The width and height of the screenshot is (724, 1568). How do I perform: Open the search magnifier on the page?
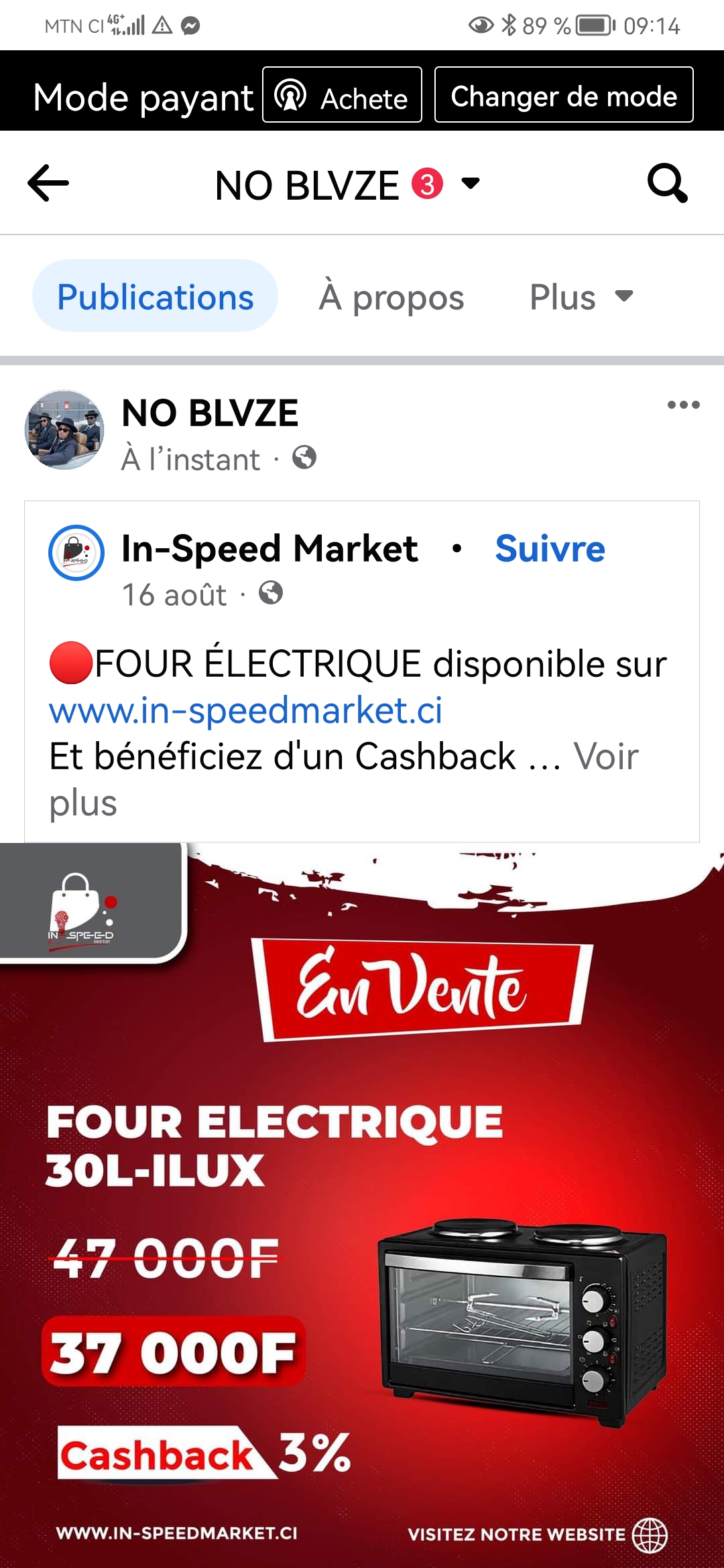(x=667, y=183)
